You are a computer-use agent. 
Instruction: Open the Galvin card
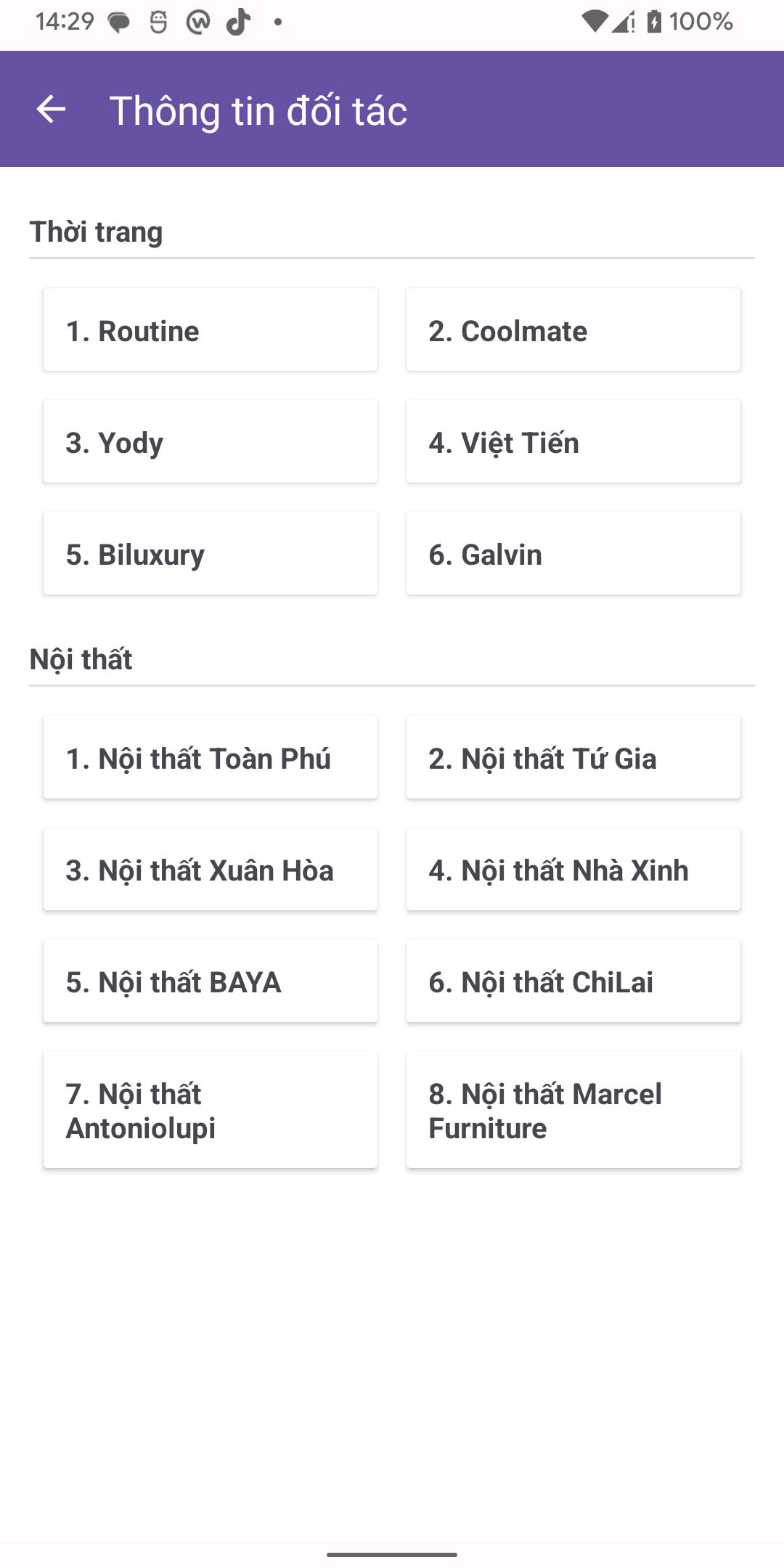click(x=573, y=554)
